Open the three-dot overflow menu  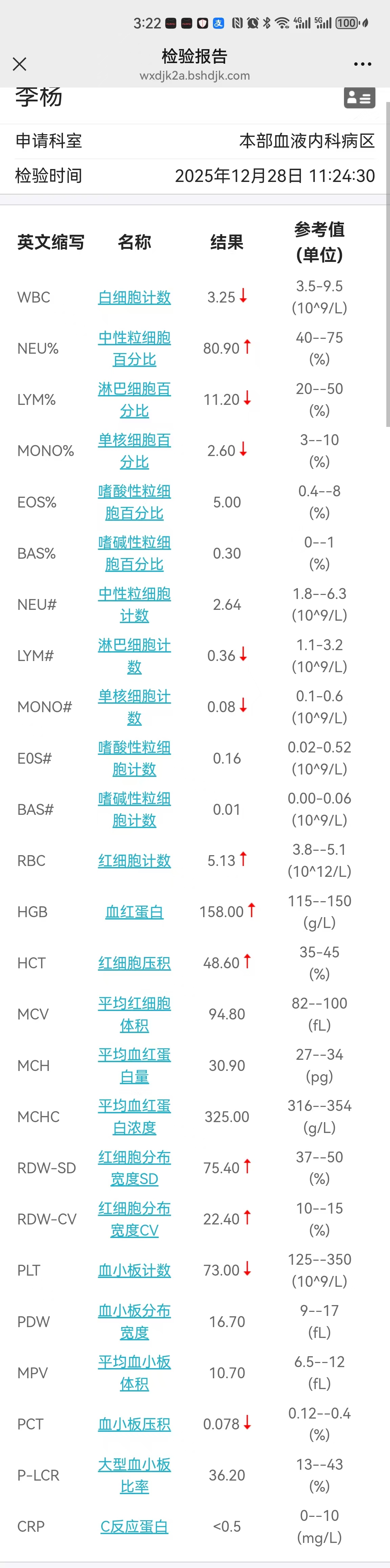(363, 64)
